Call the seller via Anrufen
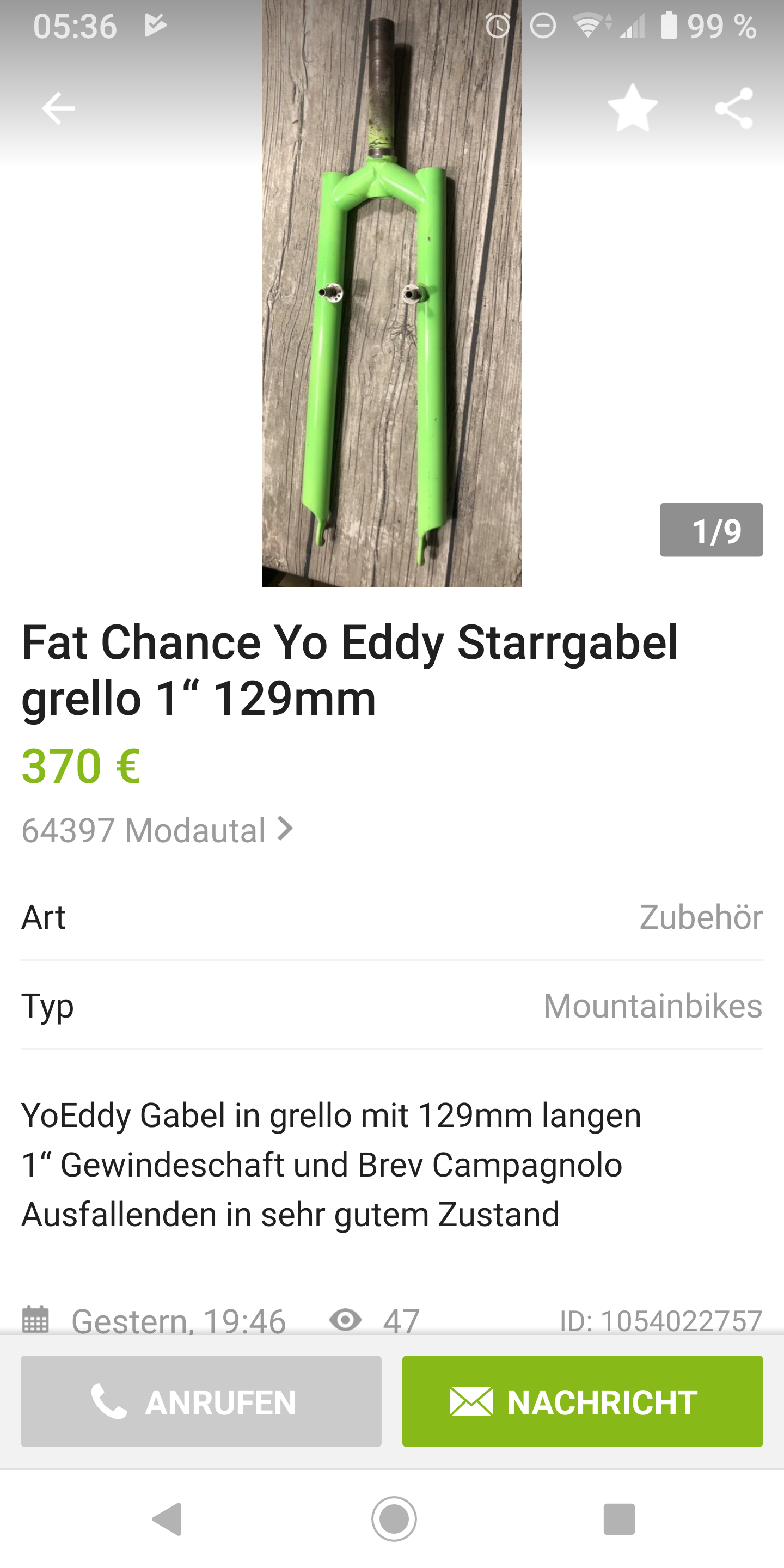 (x=201, y=1401)
